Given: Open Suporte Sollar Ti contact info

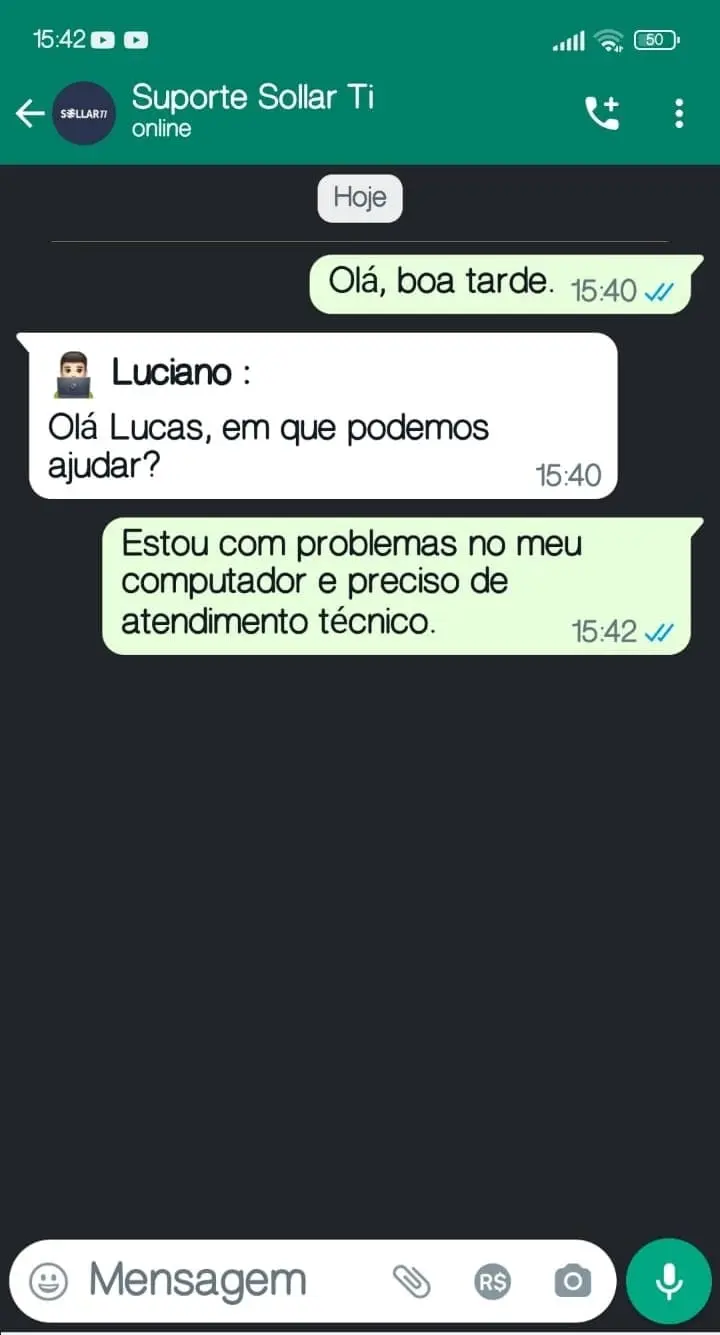Looking at the screenshot, I should click(x=252, y=111).
